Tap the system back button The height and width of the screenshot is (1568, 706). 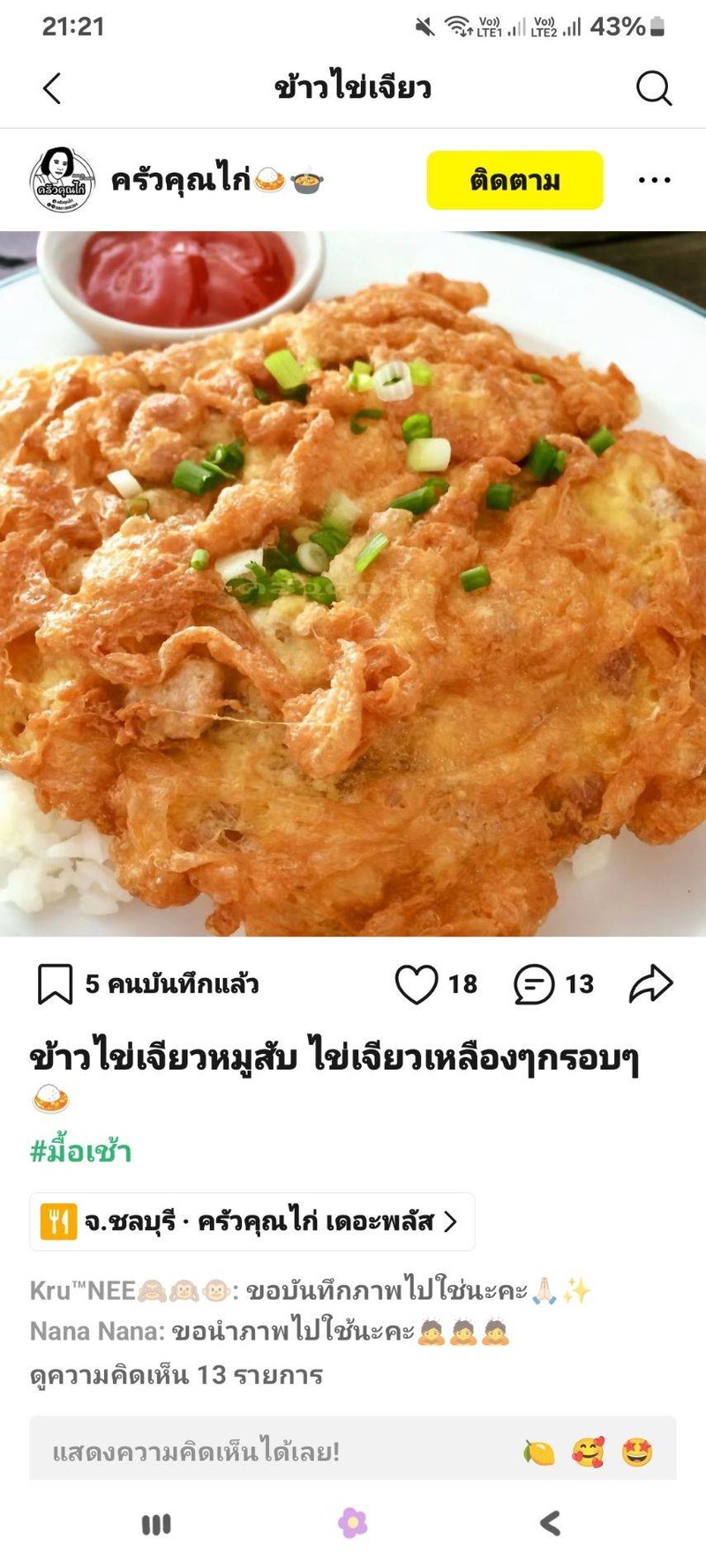(550, 1524)
